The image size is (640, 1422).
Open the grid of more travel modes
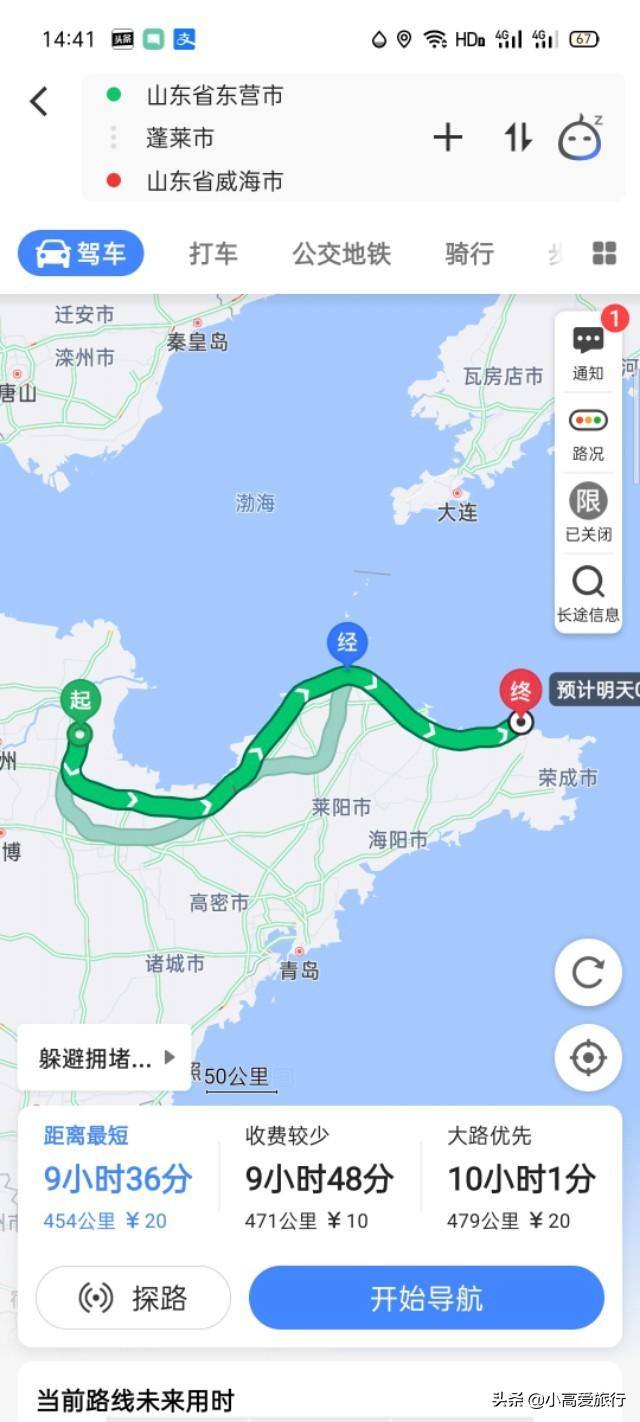pos(604,254)
